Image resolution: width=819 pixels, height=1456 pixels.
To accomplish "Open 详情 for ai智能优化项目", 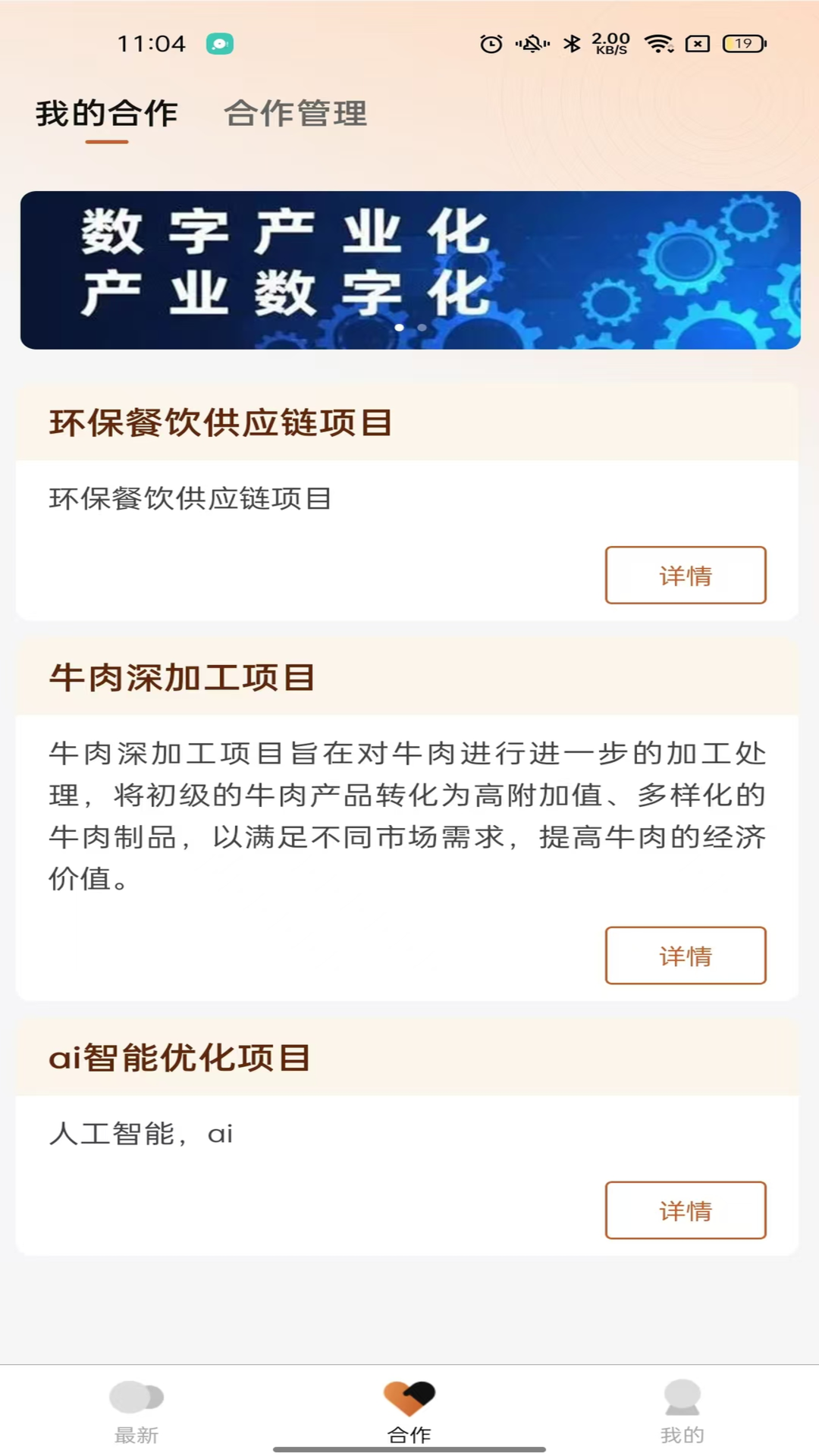I will point(684,1211).
